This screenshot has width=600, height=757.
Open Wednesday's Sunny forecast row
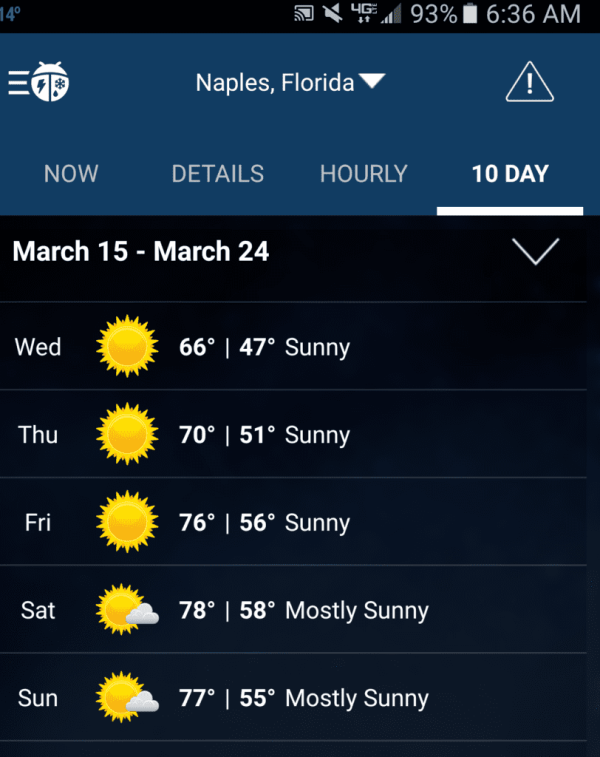click(300, 347)
